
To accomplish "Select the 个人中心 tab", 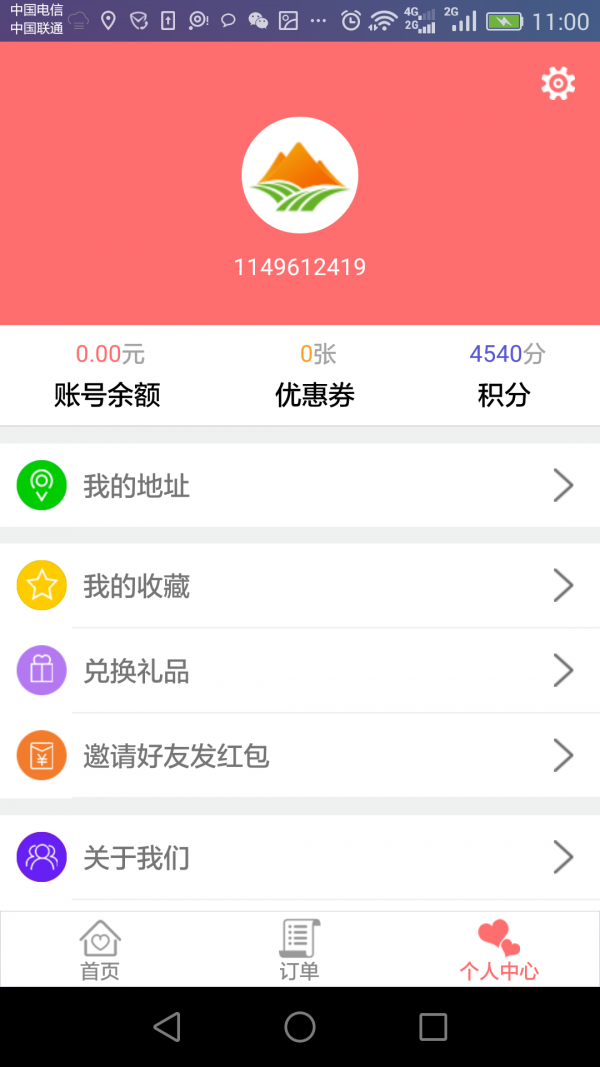I will click(499, 950).
